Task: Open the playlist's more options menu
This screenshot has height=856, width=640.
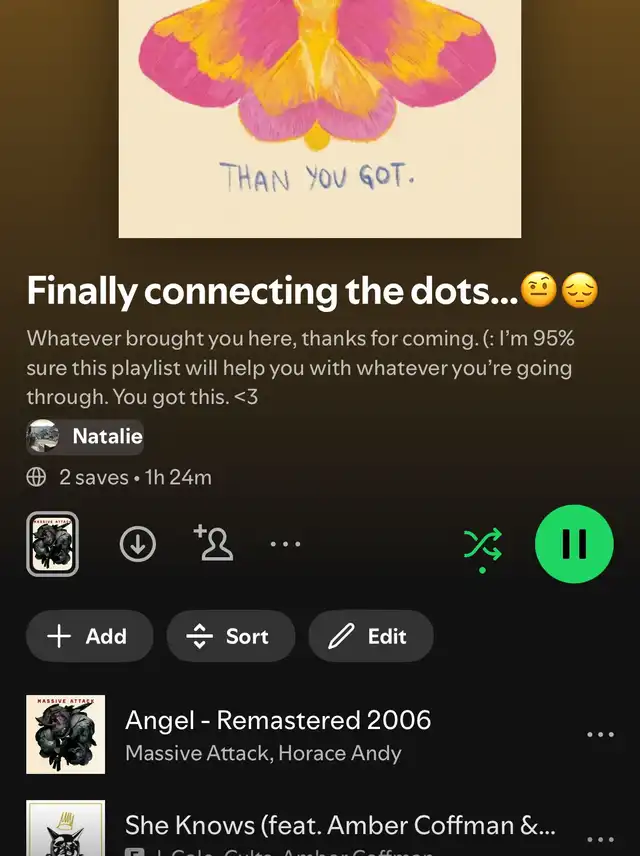Action: 285,545
